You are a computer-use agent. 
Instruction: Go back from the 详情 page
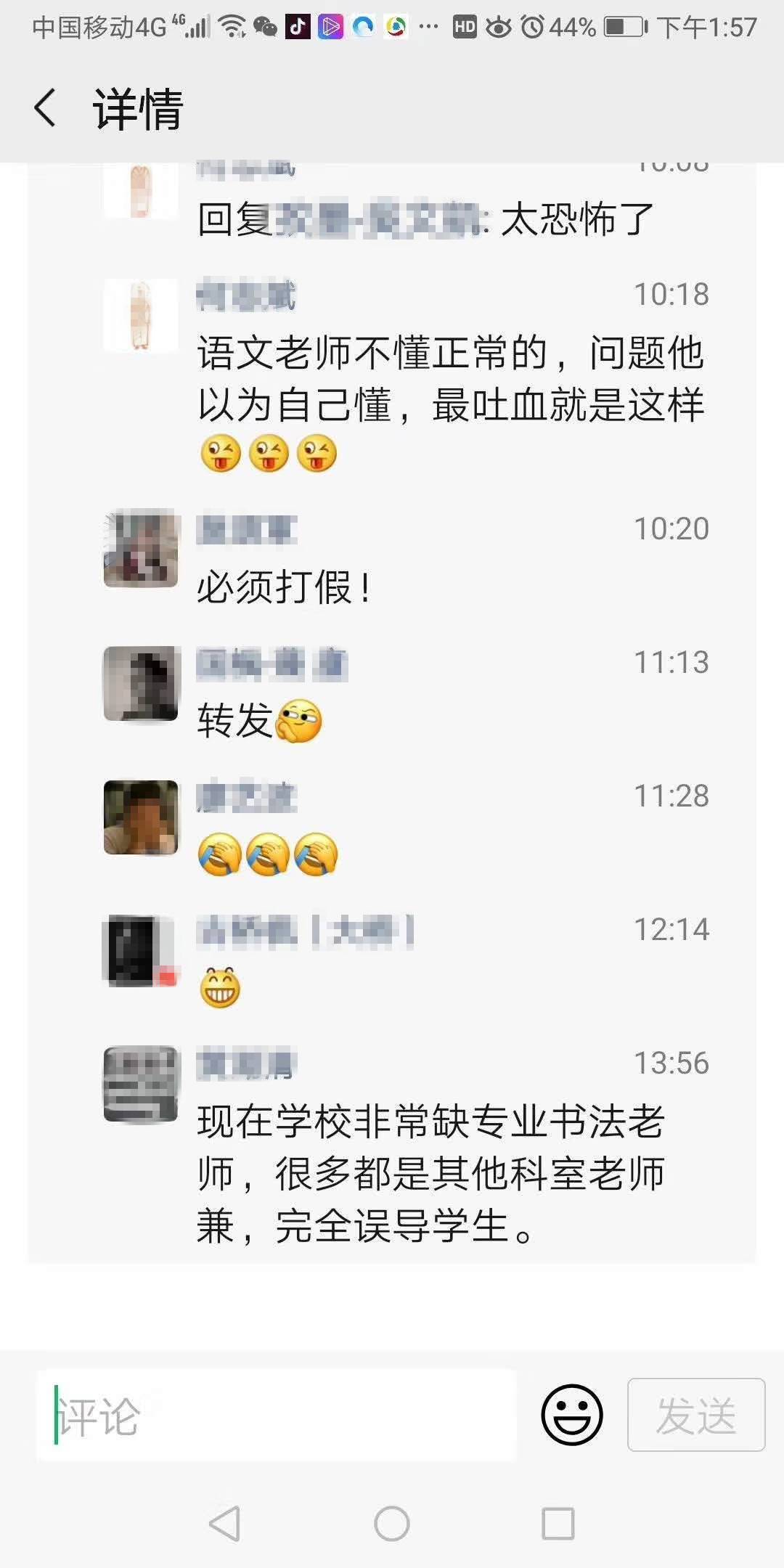(x=45, y=109)
